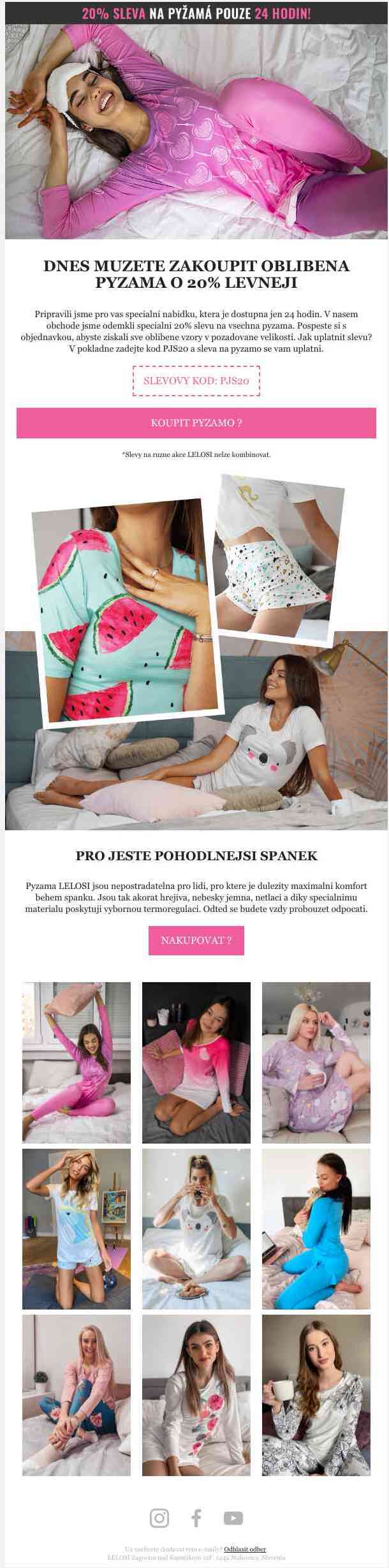Image resolution: width=389 pixels, height=1568 pixels.
Task: Open the tile with woman holding up a pillow
Action: pyautogui.click(x=77, y=1062)
